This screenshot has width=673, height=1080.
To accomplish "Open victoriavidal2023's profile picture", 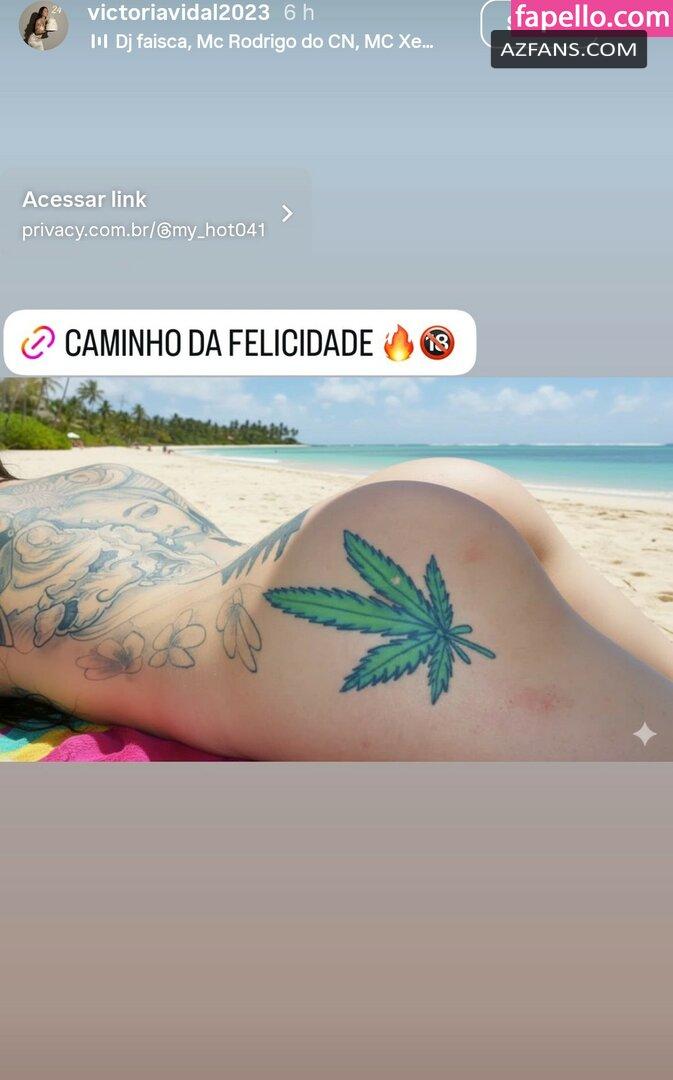I will tap(43, 25).
